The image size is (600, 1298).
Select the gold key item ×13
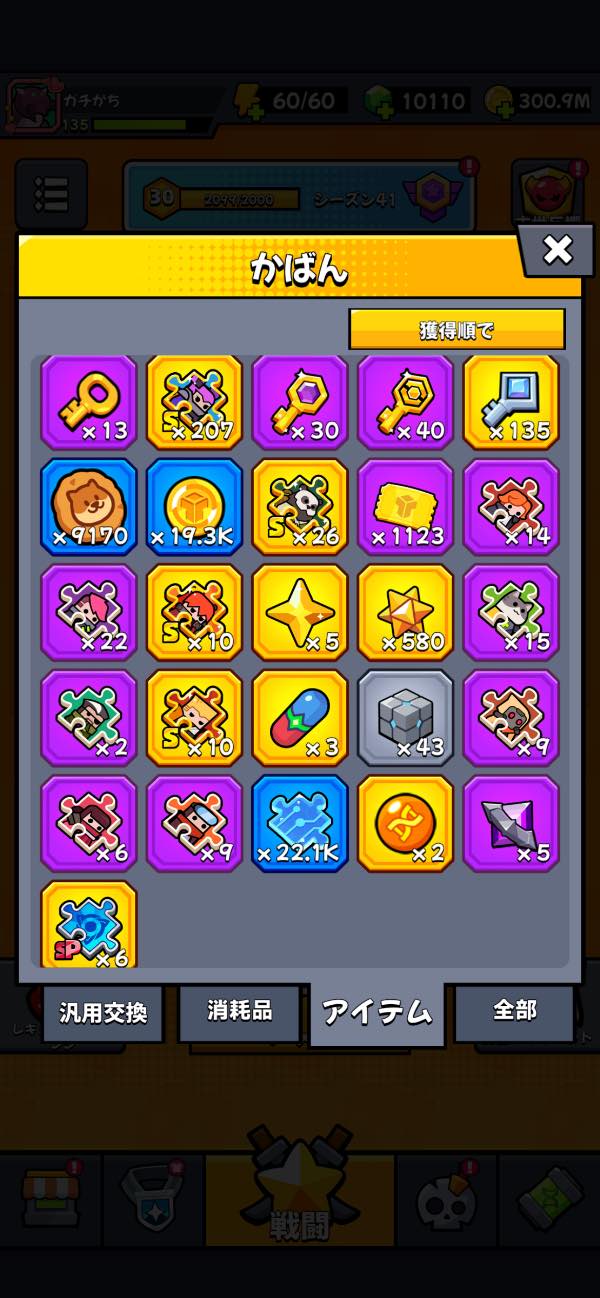click(x=89, y=402)
